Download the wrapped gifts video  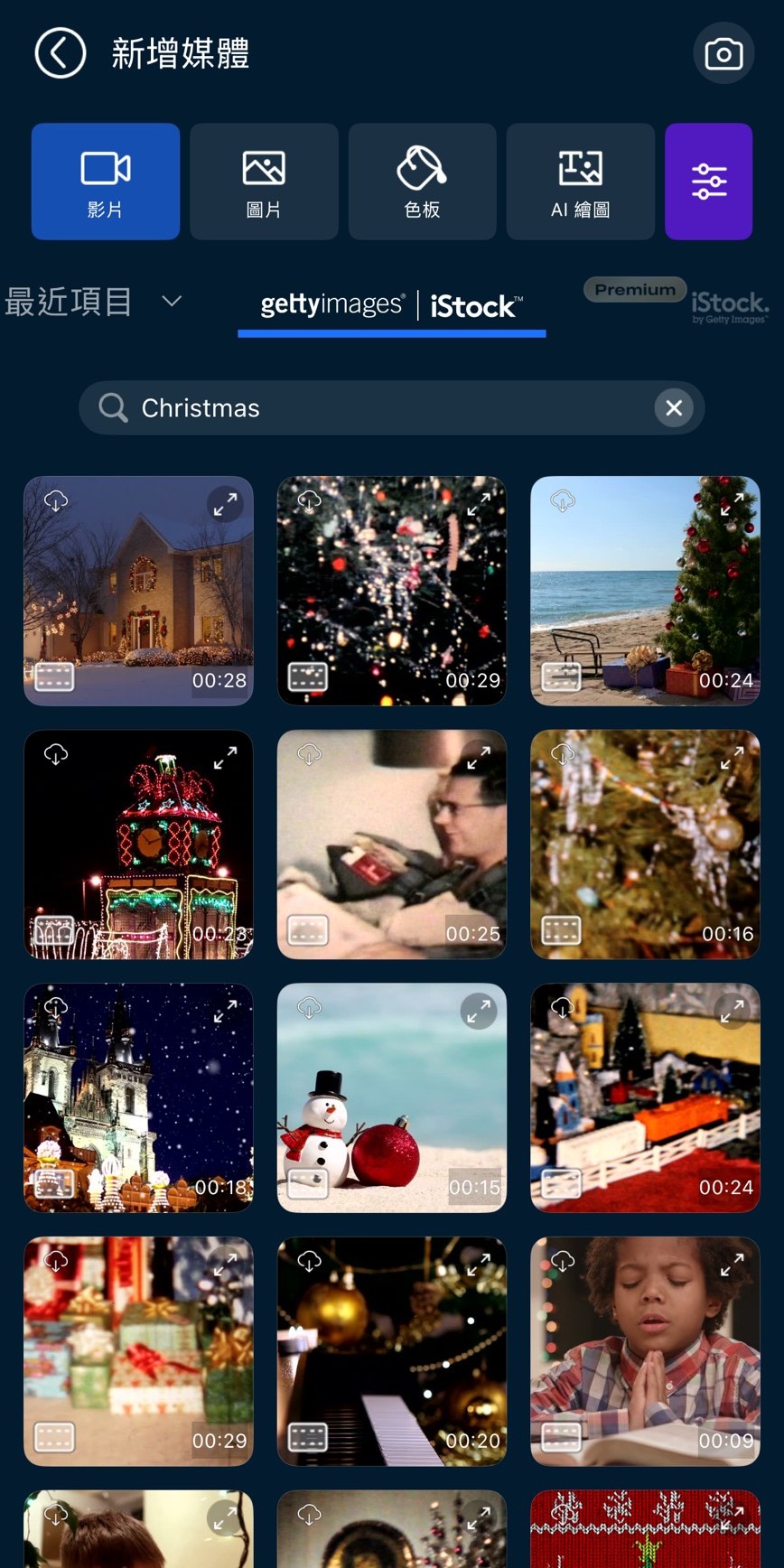coord(56,1261)
